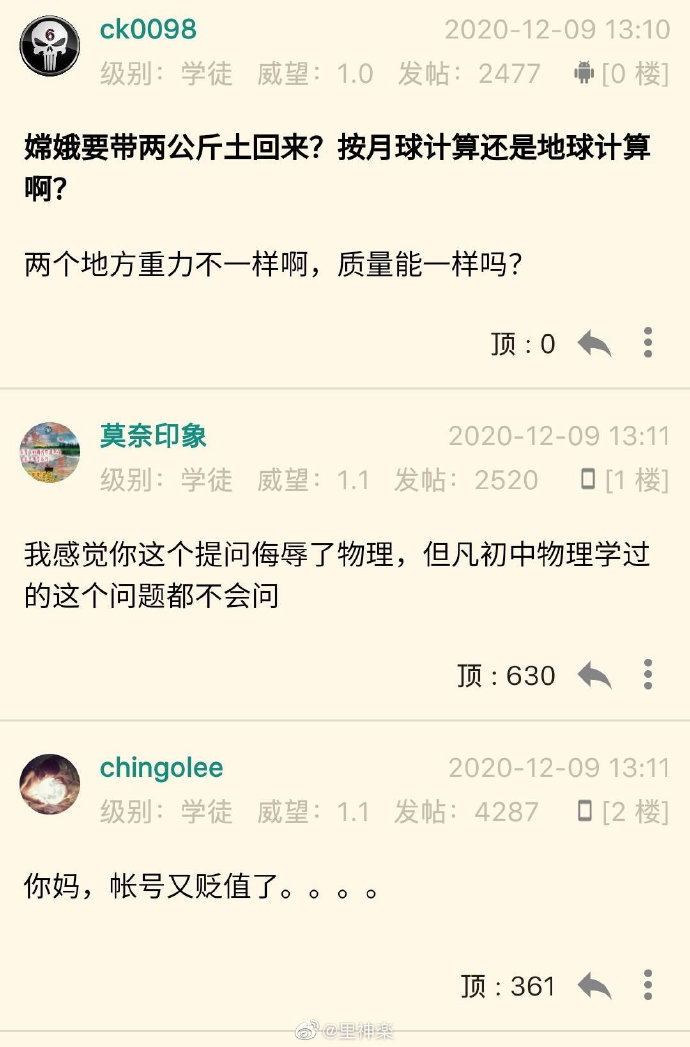Open overflow menu on ck0098's post
Viewport: 690px width, 1047px height.
(x=648, y=343)
